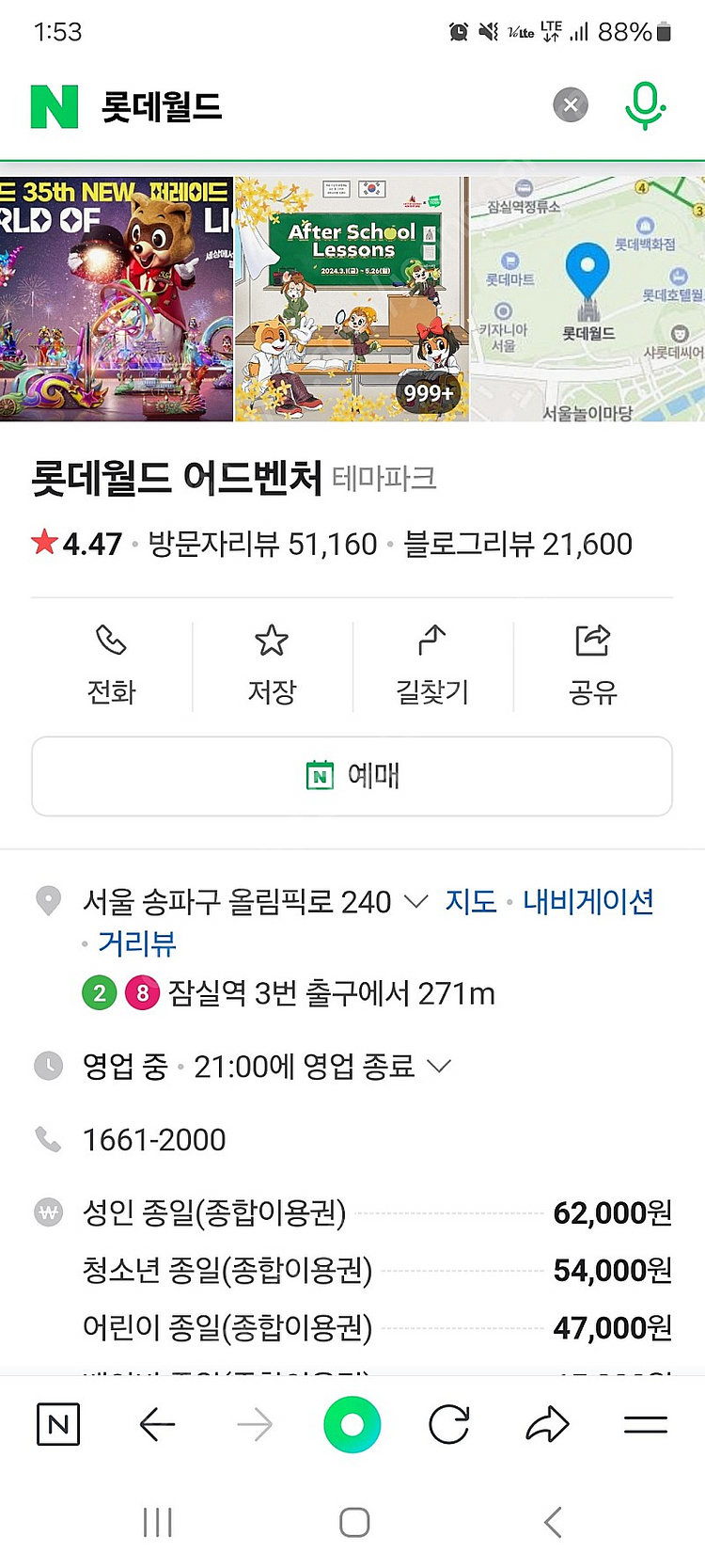Reload the page with the refresh icon
The height and width of the screenshot is (1568, 705).
pos(449,1425)
